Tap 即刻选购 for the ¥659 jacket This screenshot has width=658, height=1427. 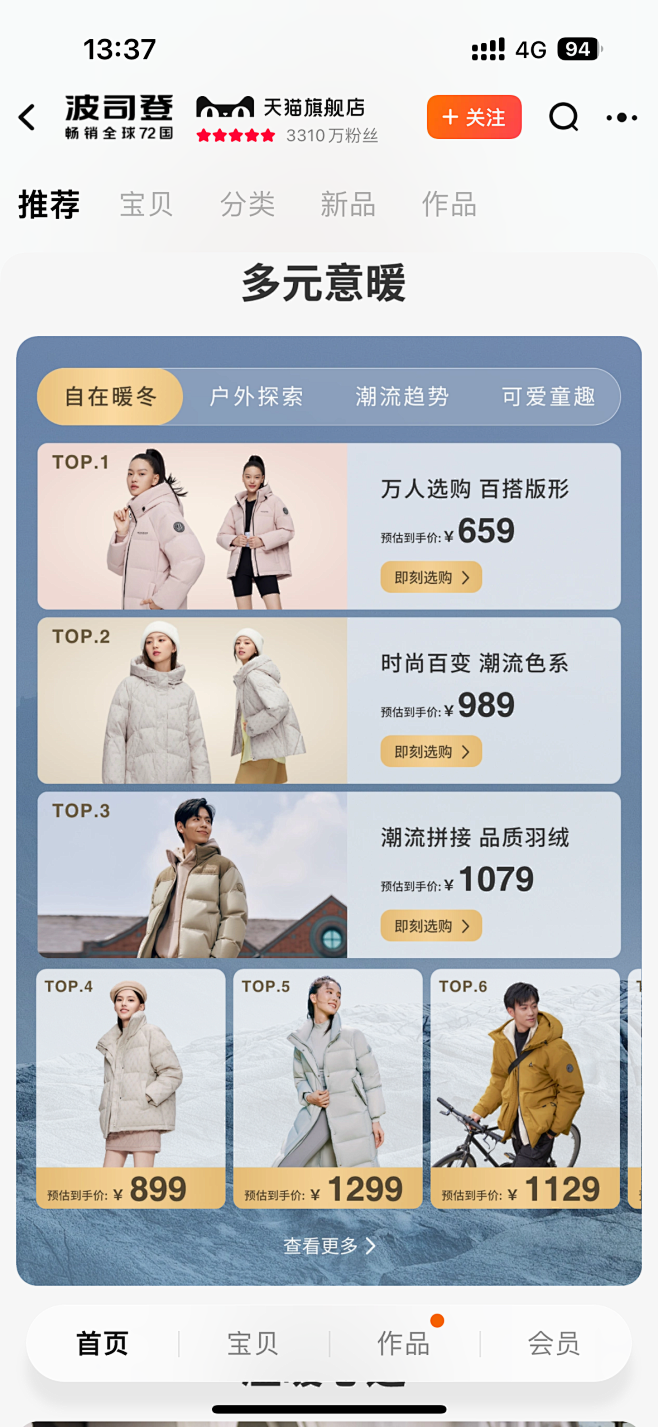coord(431,577)
